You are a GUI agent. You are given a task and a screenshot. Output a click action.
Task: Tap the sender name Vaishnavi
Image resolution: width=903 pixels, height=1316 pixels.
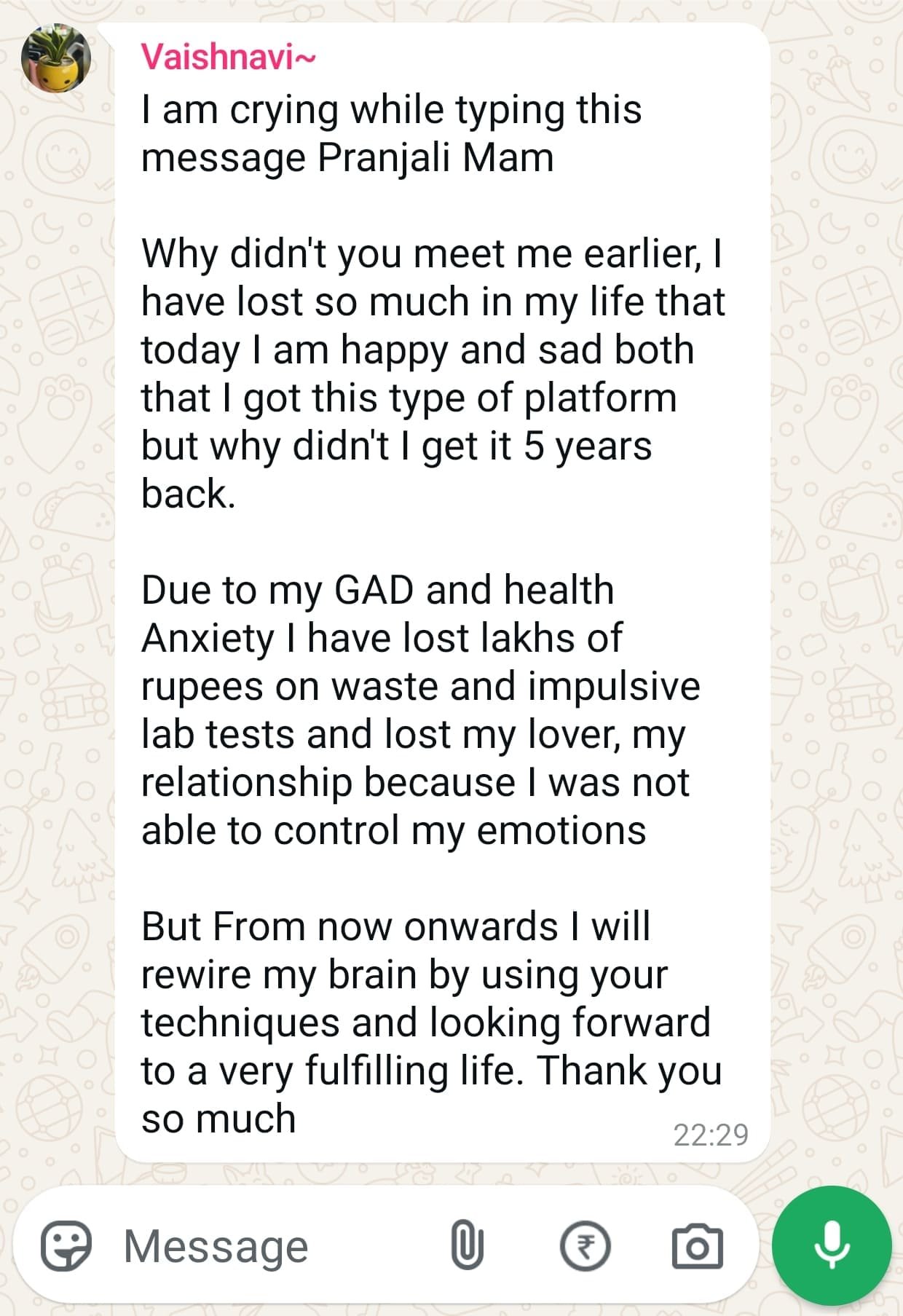[x=227, y=57]
